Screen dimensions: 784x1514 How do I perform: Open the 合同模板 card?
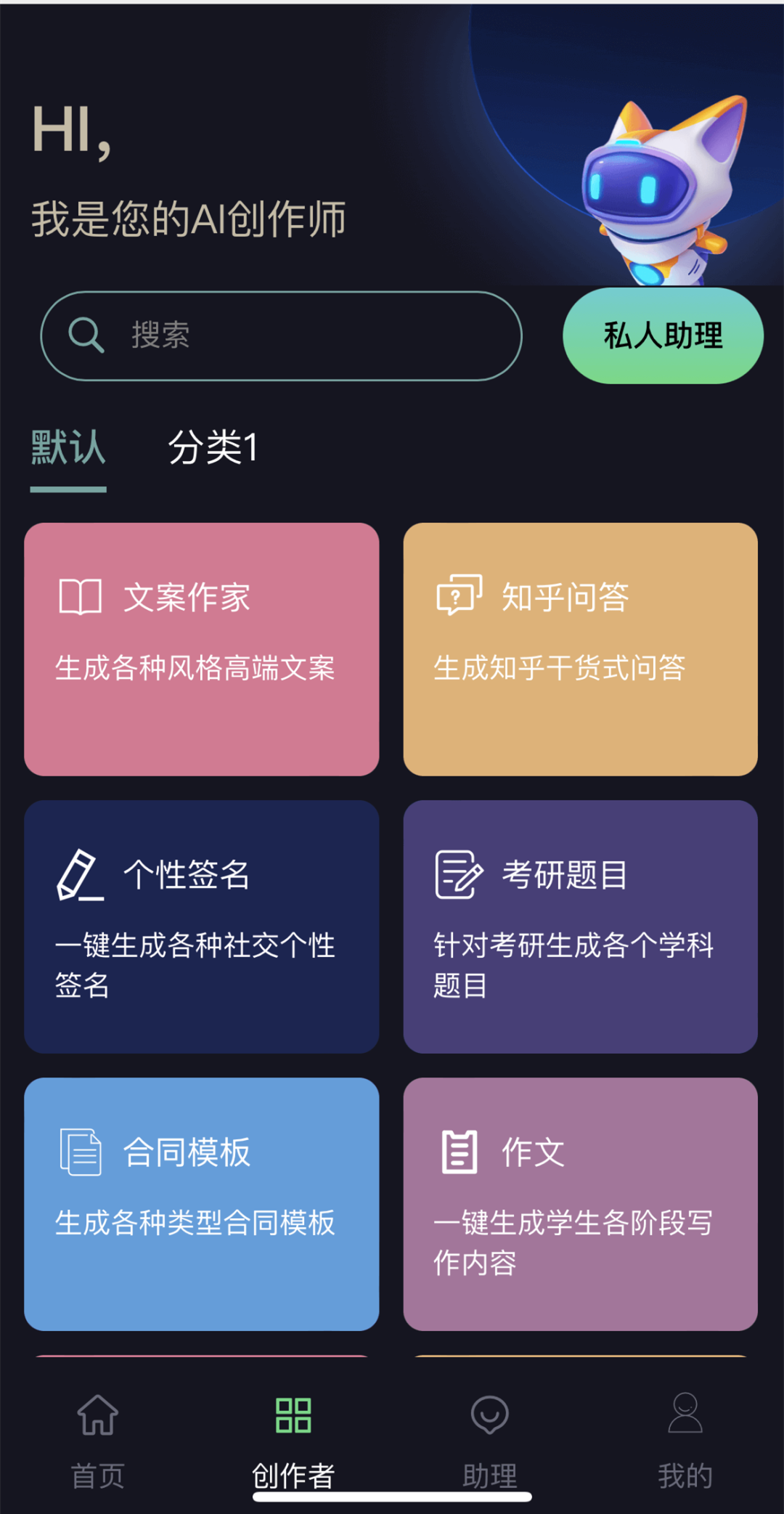[x=202, y=1204]
